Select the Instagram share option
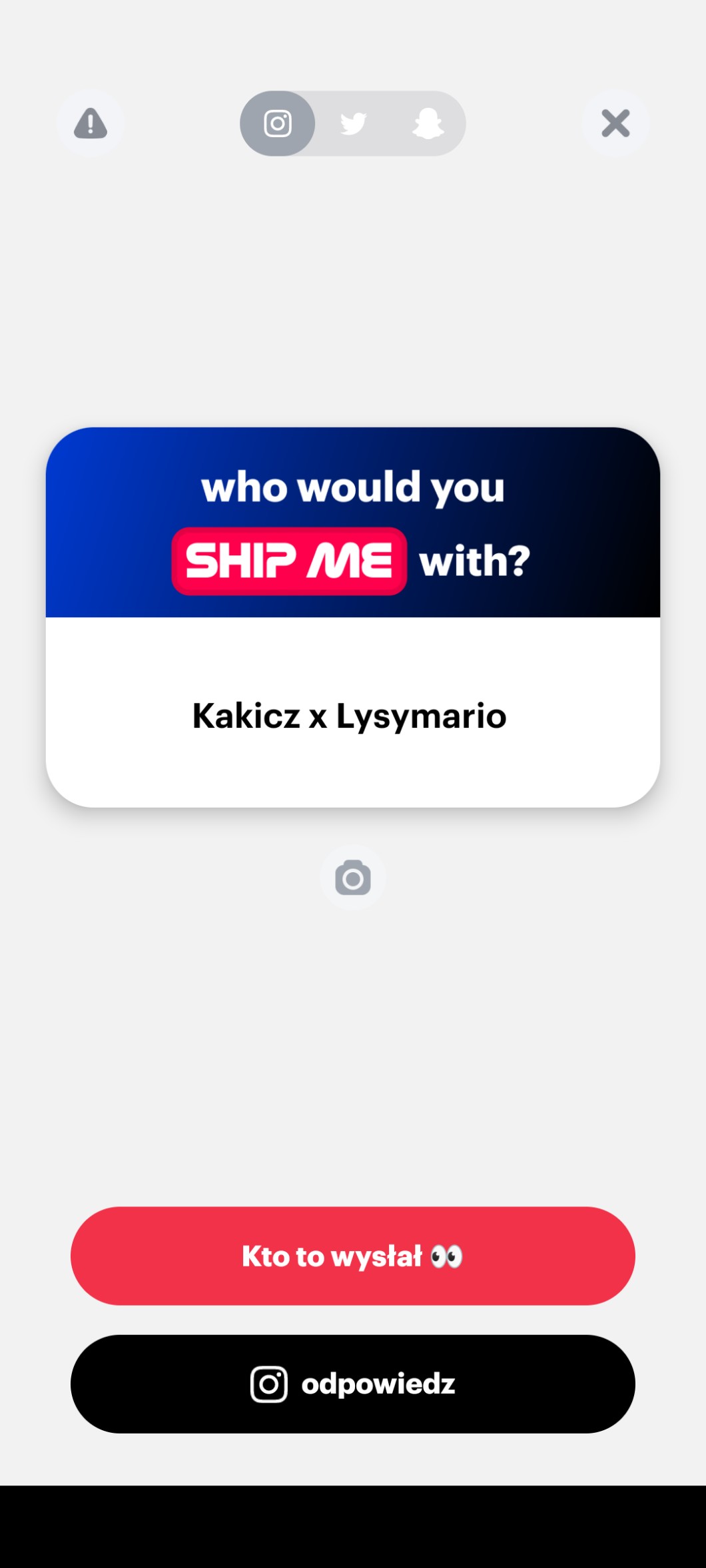This screenshot has width=706, height=1568. tap(278, 124)
